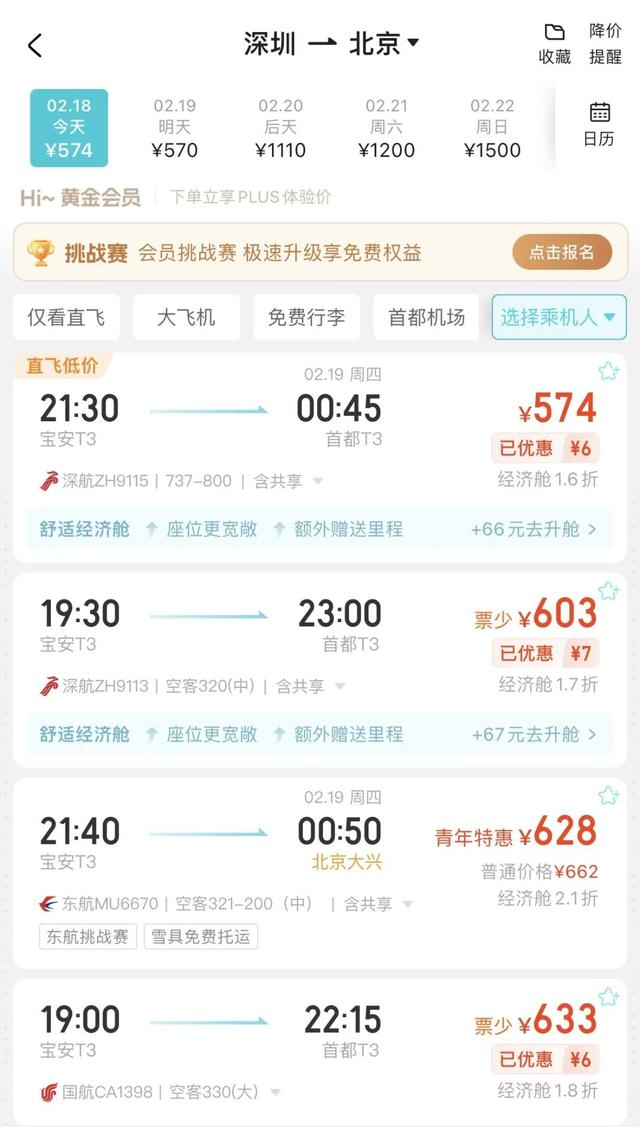Tap 点击报名 on the 挑战赛 banner
Screen dimensions: 640x1127
561,252
